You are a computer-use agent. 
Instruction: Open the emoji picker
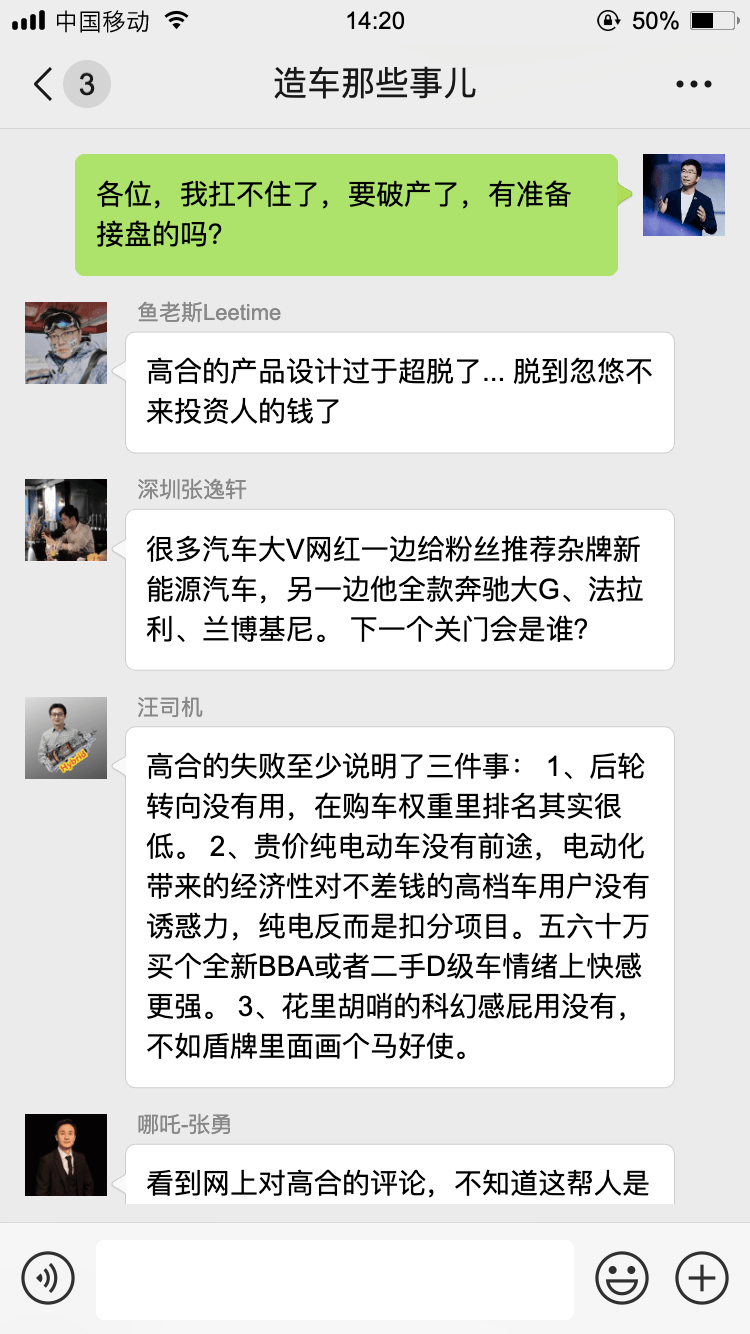[x=621, y=1277]
